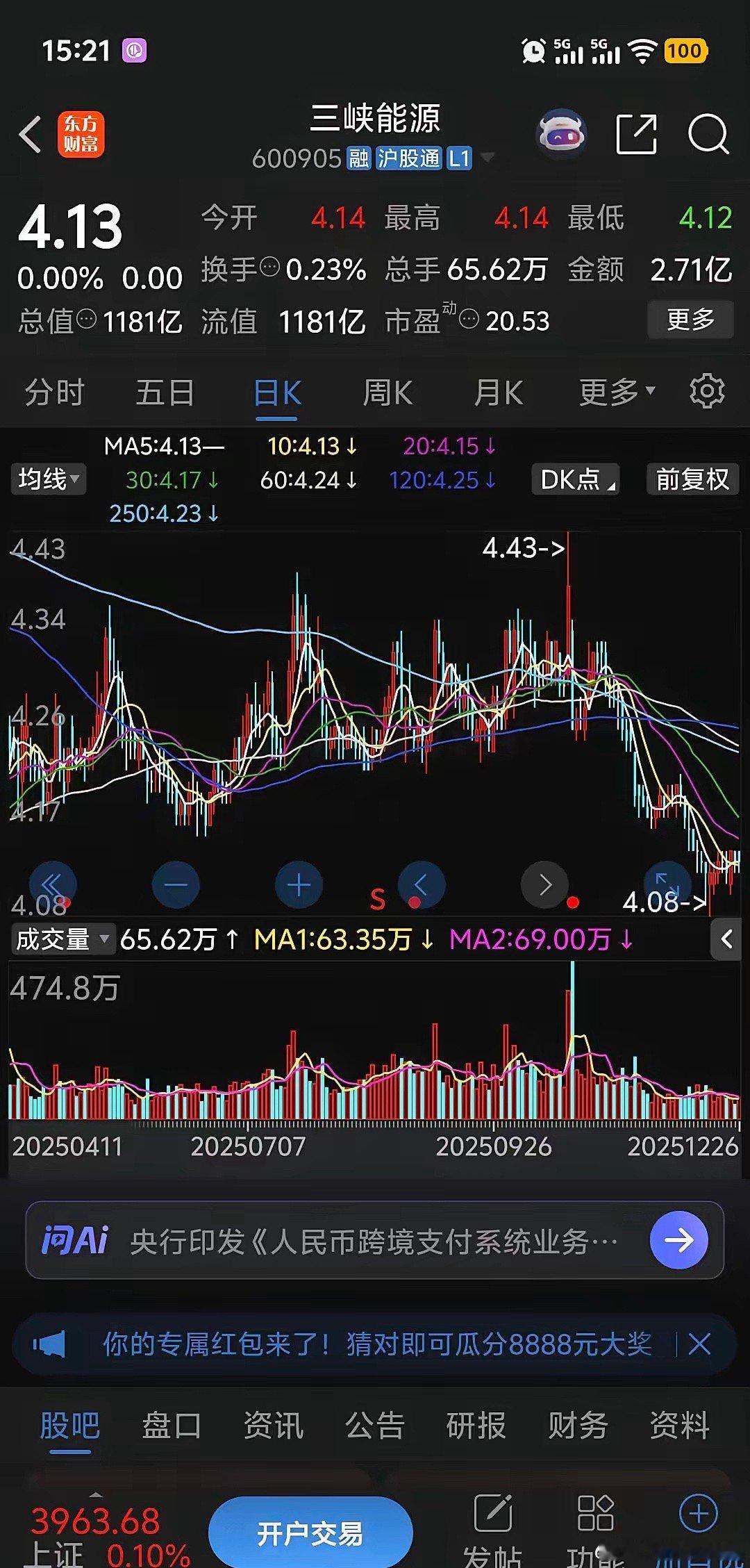Screen dimensions: 750x1568
Task: Open the 成交量 indicator dropdown
Action: point(62,938)
